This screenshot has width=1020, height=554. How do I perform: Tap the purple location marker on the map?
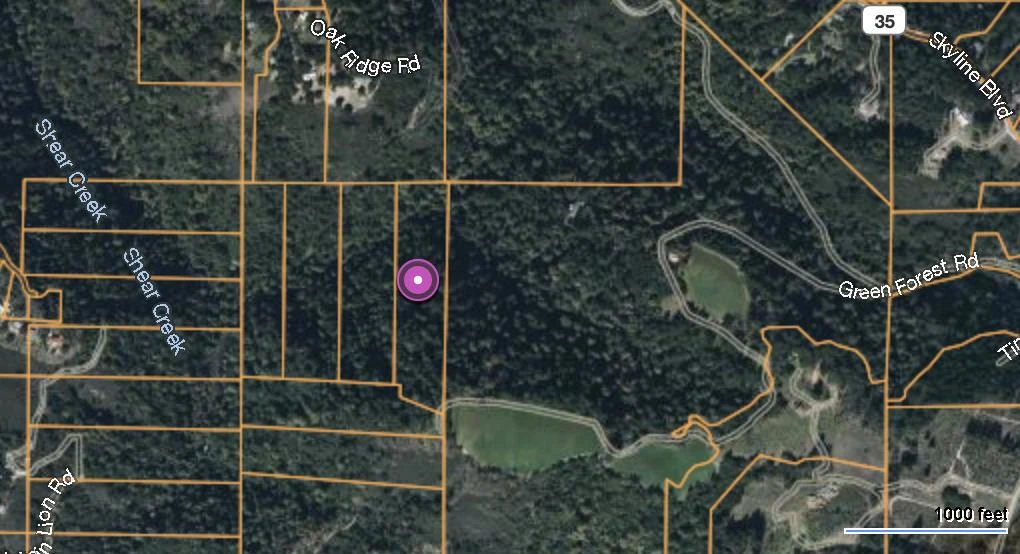pos(418,280)
